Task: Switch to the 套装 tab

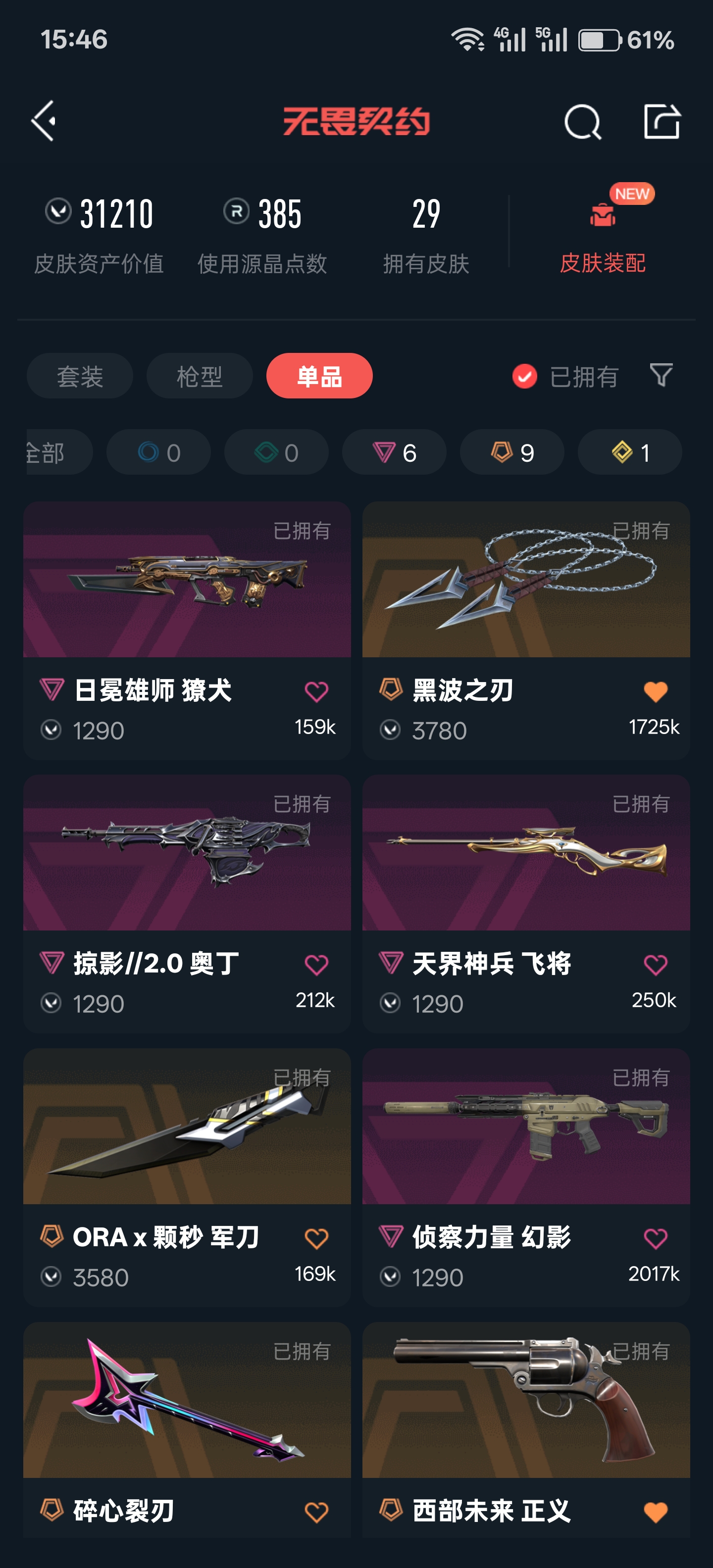Action: click(x=80, y=376)
